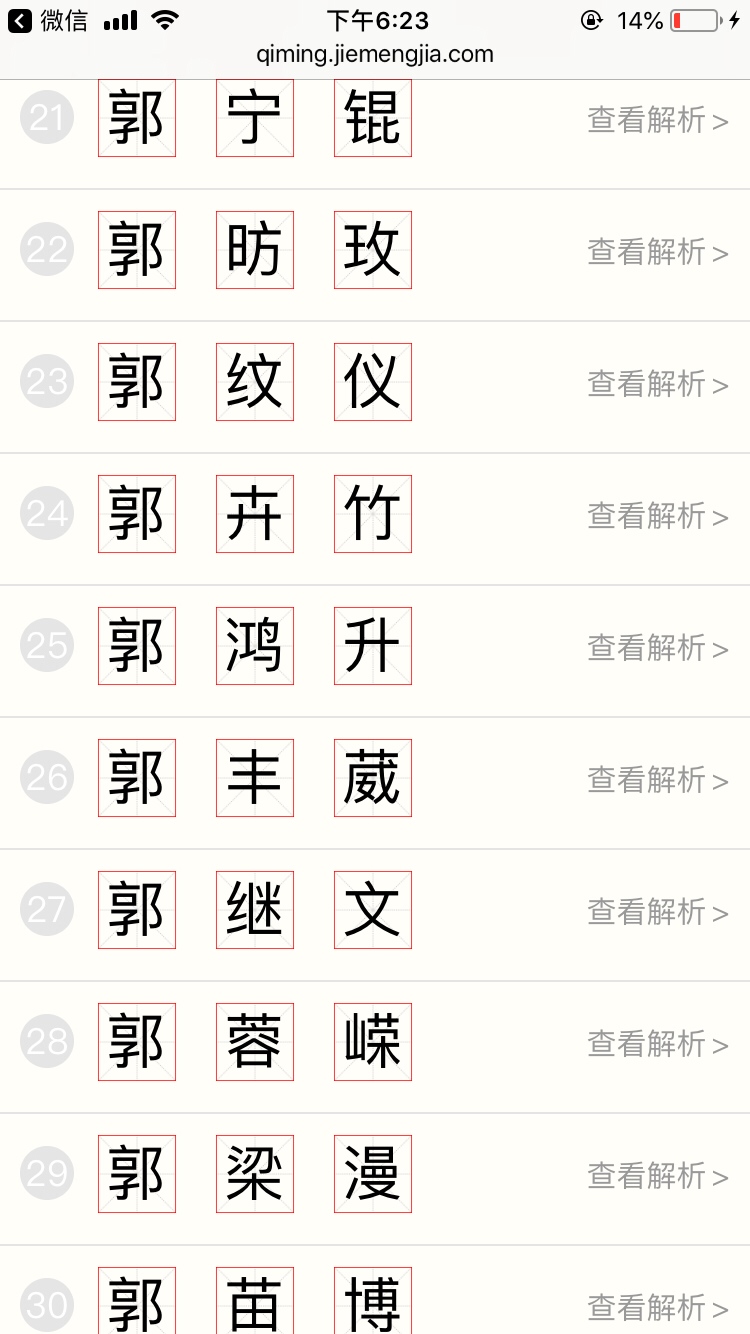View 查看解析 for 郭继文
Image resolution: width=750 pixels, height=1334 pixels.
(x=657, y=912)
